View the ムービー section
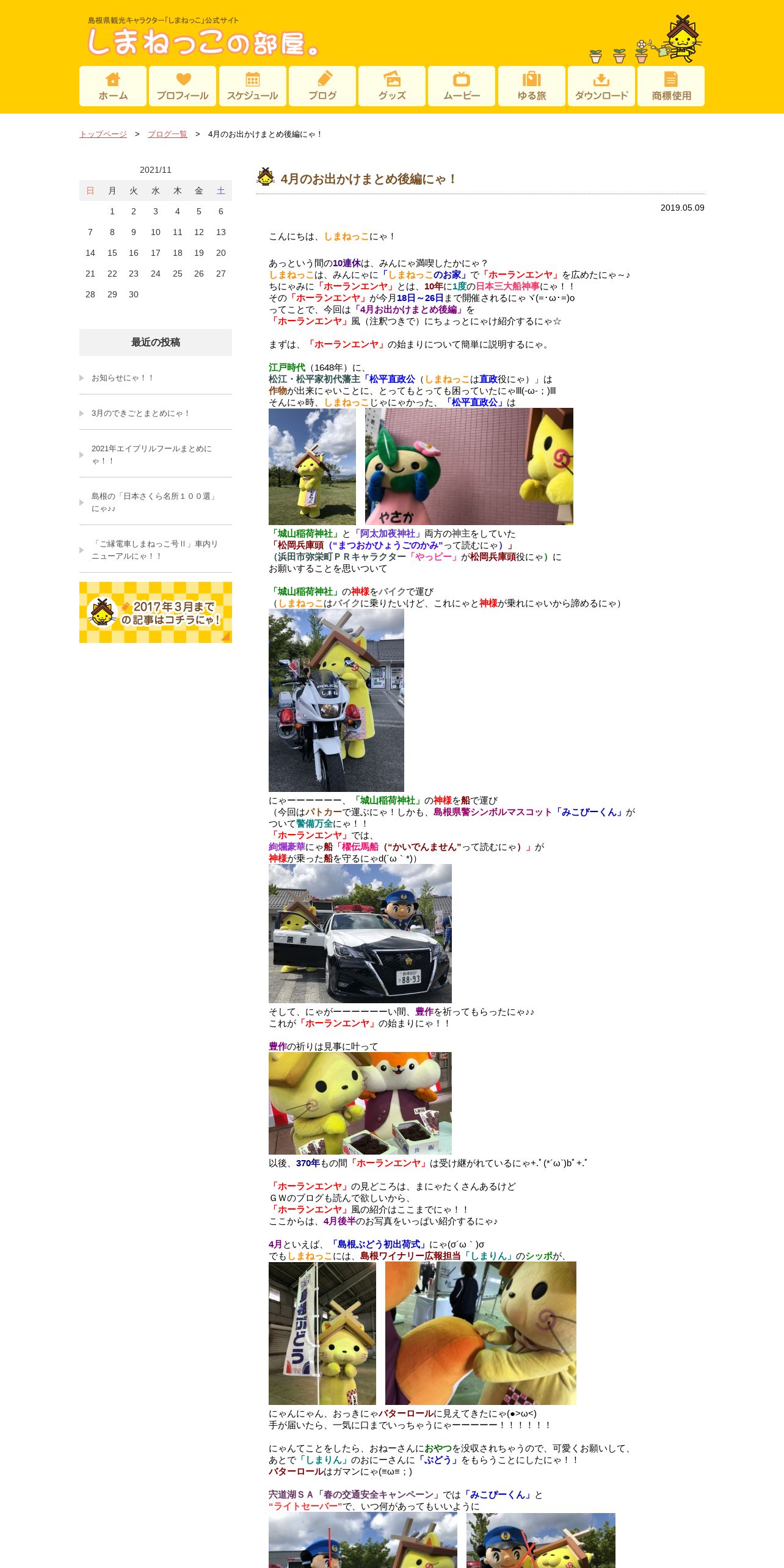The image size is (784, 1568). [x=462, y=86]
